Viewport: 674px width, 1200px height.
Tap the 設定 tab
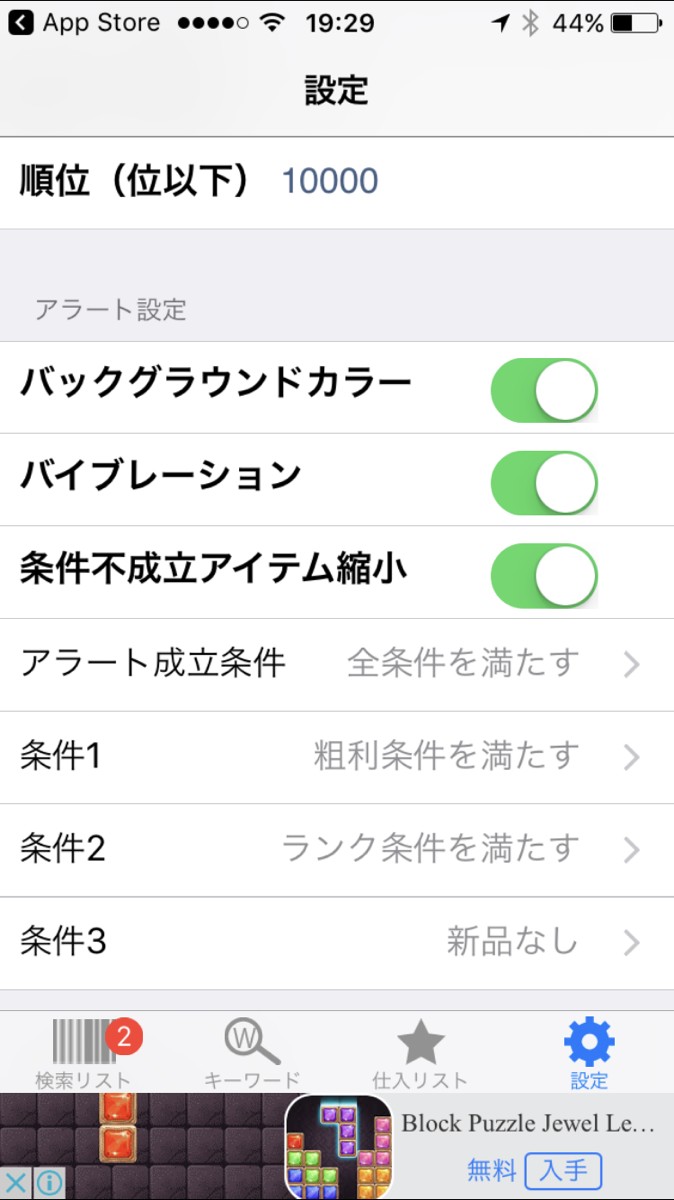pos(589,1053)
